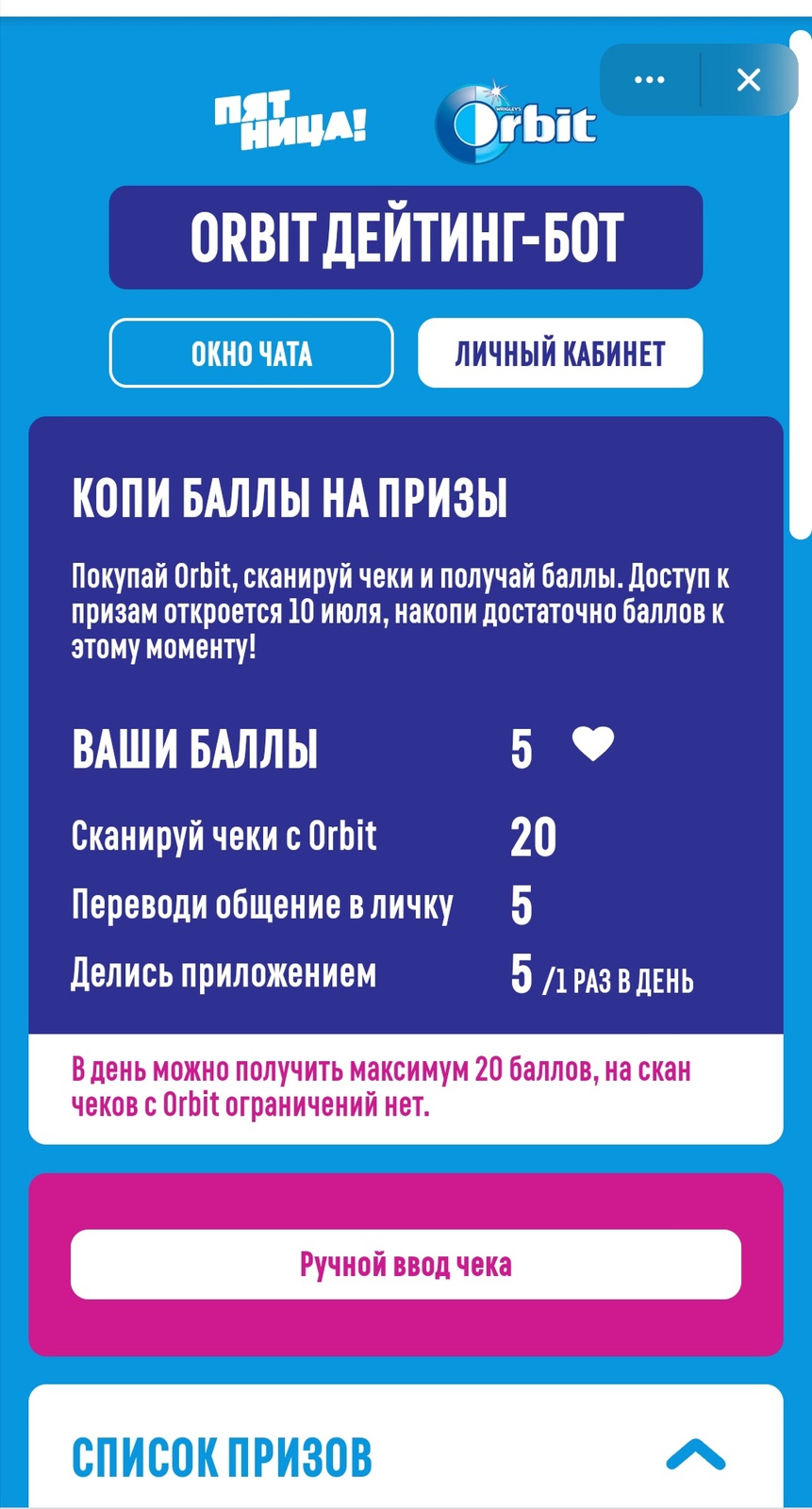The image size is (812, 1509).
Task: Close the mini app window
Action: tap(749, 80)
